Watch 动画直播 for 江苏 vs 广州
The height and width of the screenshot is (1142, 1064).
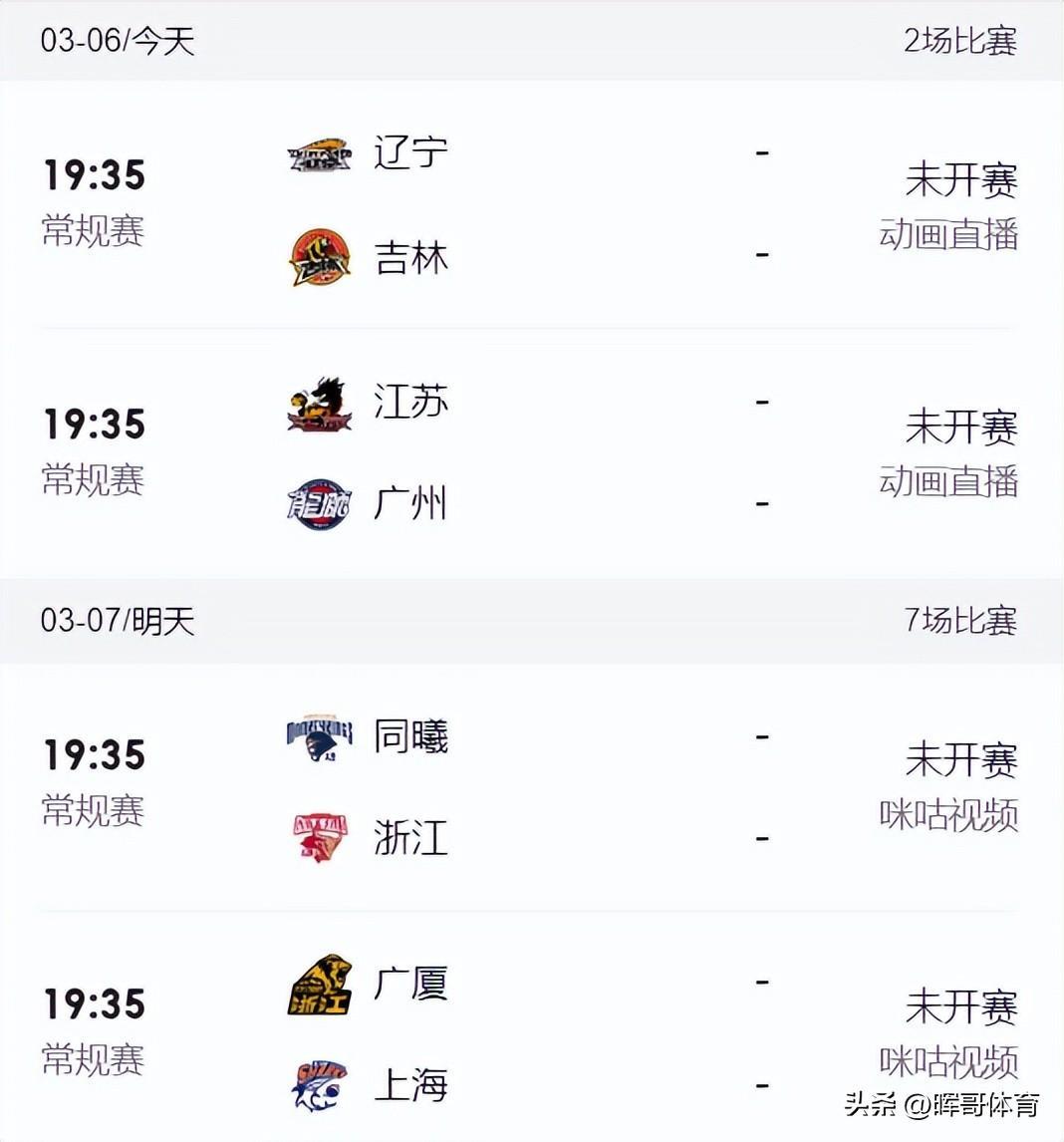pos(948,482)
